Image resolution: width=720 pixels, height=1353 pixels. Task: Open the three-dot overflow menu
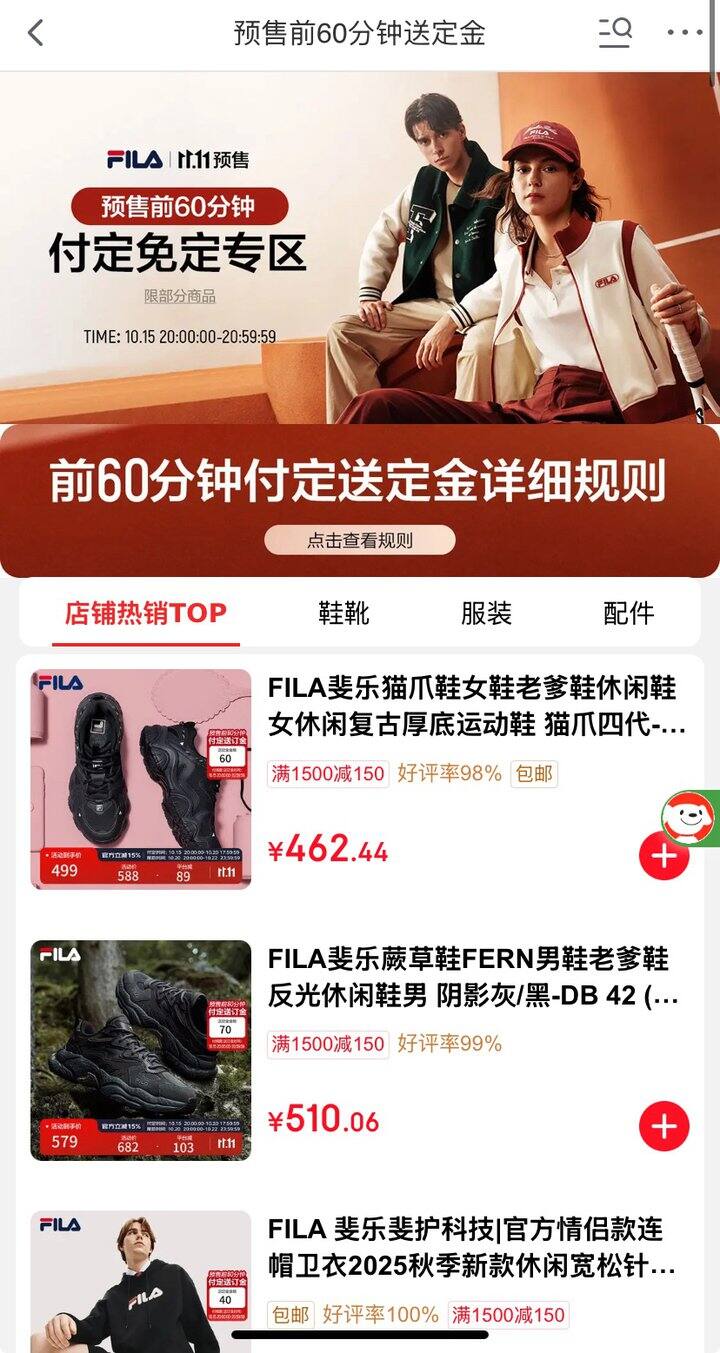(684, 33)
